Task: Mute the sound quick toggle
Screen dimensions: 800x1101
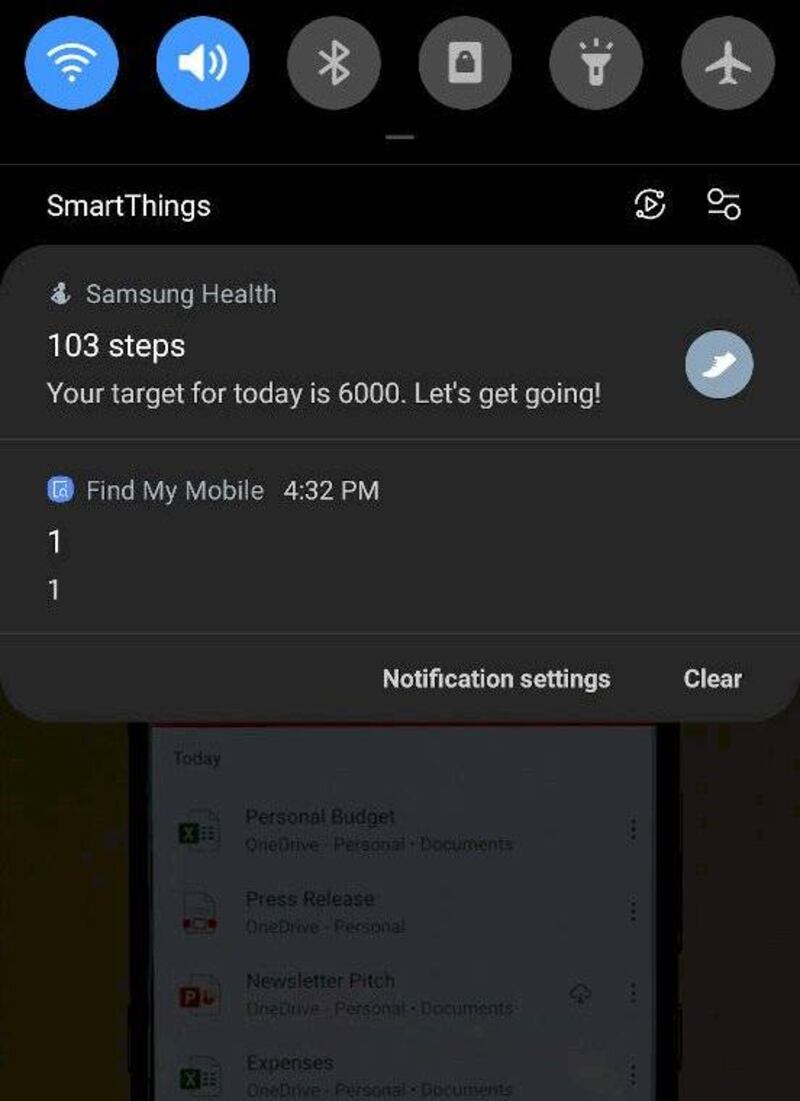Action: pos(202,63)
